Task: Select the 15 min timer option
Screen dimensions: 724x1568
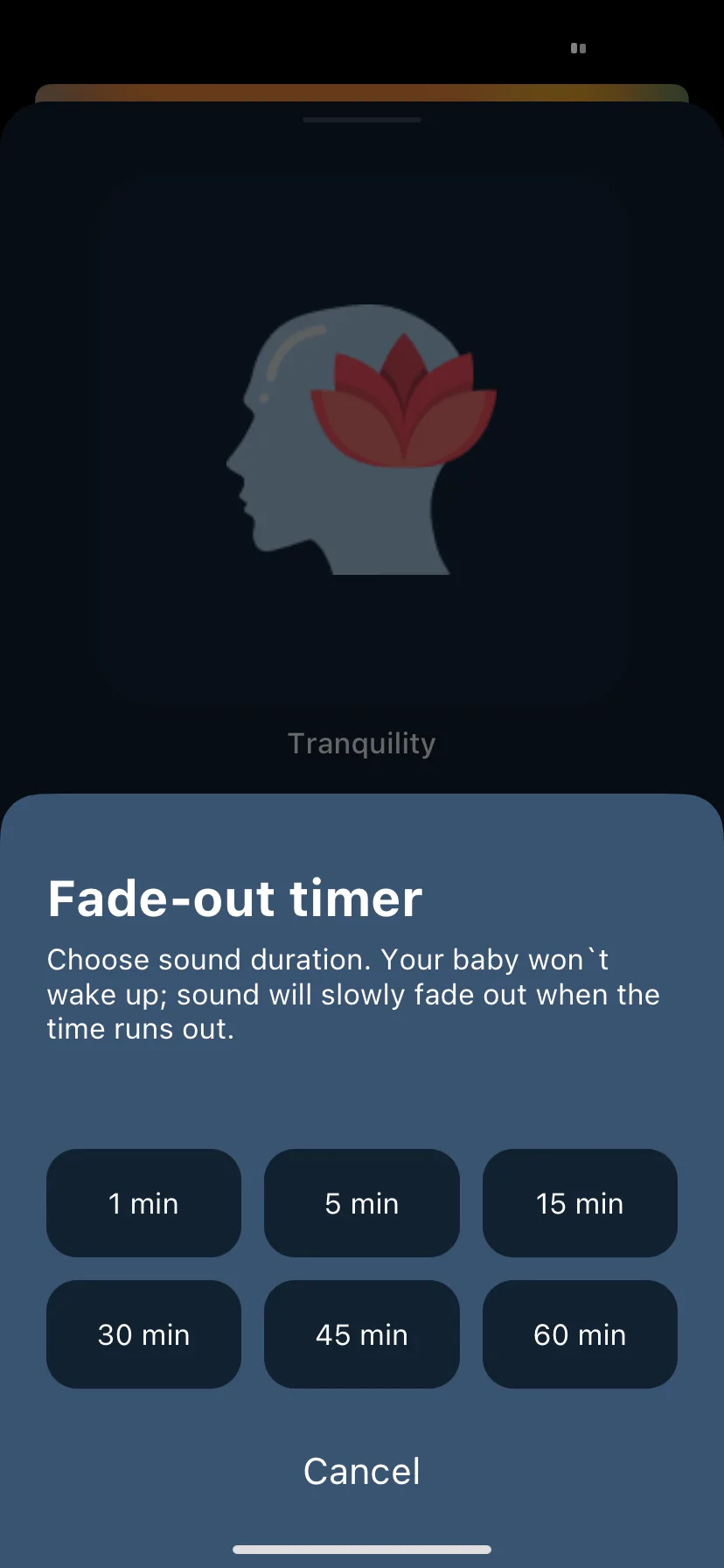Action: click(580, 1203)
